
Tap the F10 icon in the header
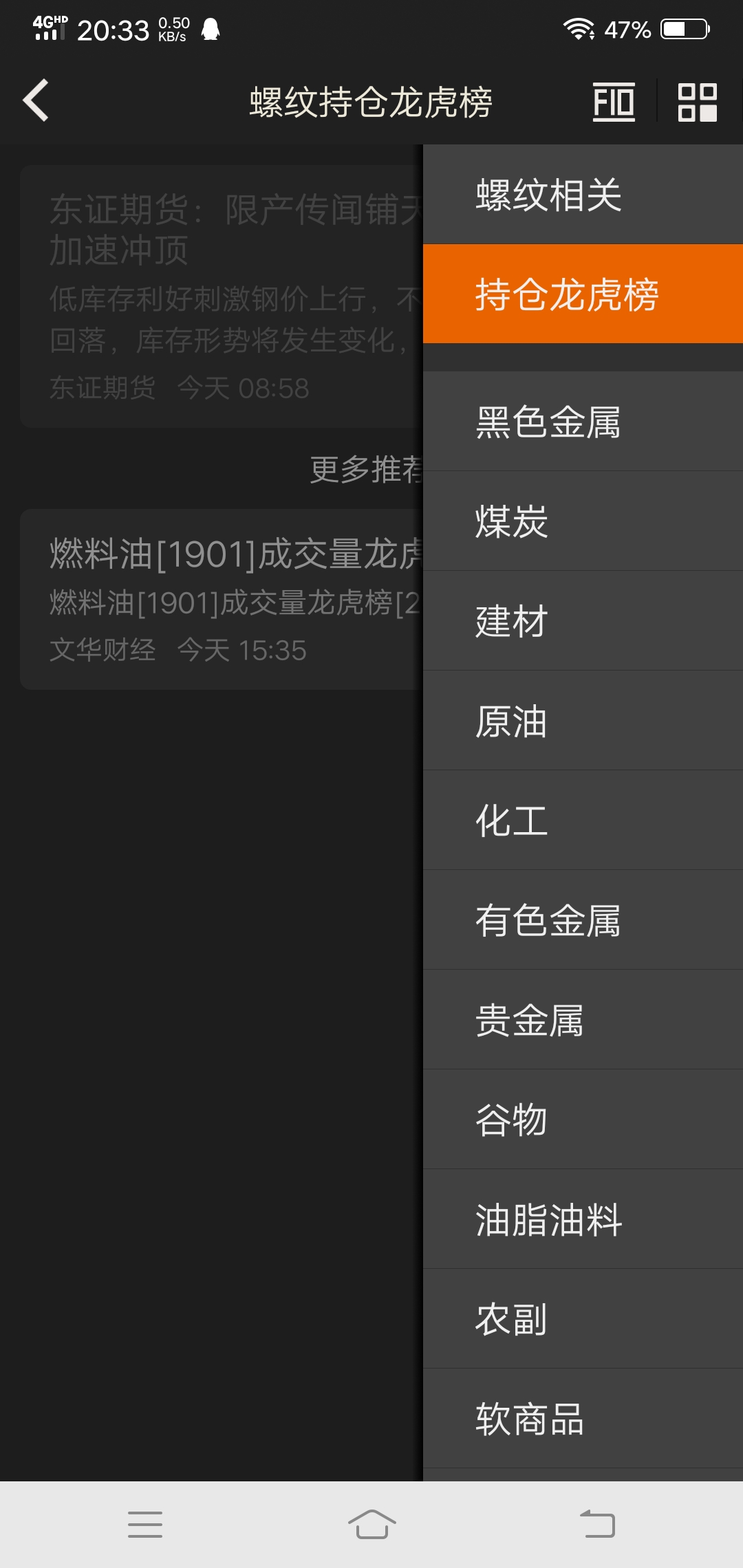click(x=614, y=102)
